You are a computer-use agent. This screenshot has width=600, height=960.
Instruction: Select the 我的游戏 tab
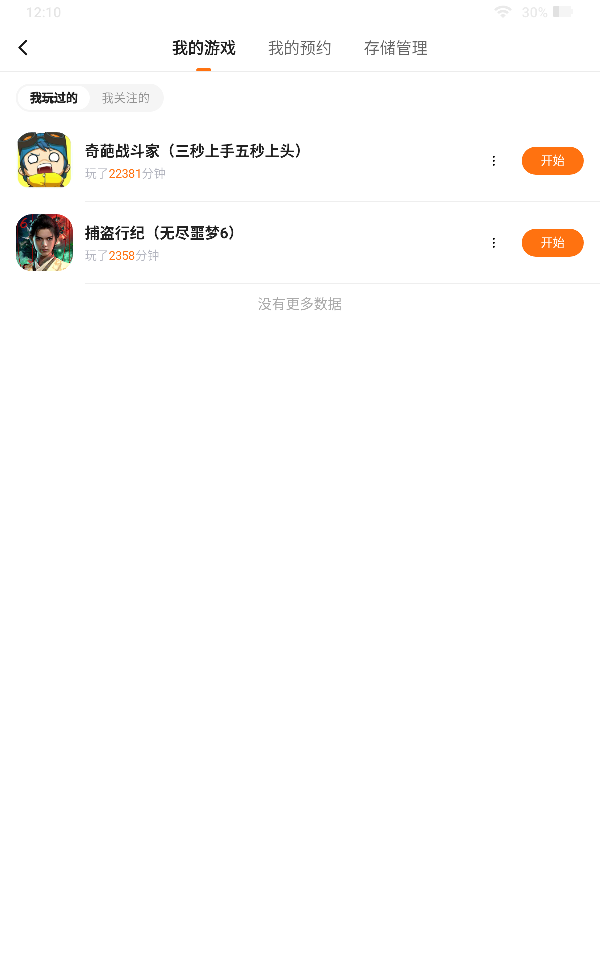coord(203,48)
